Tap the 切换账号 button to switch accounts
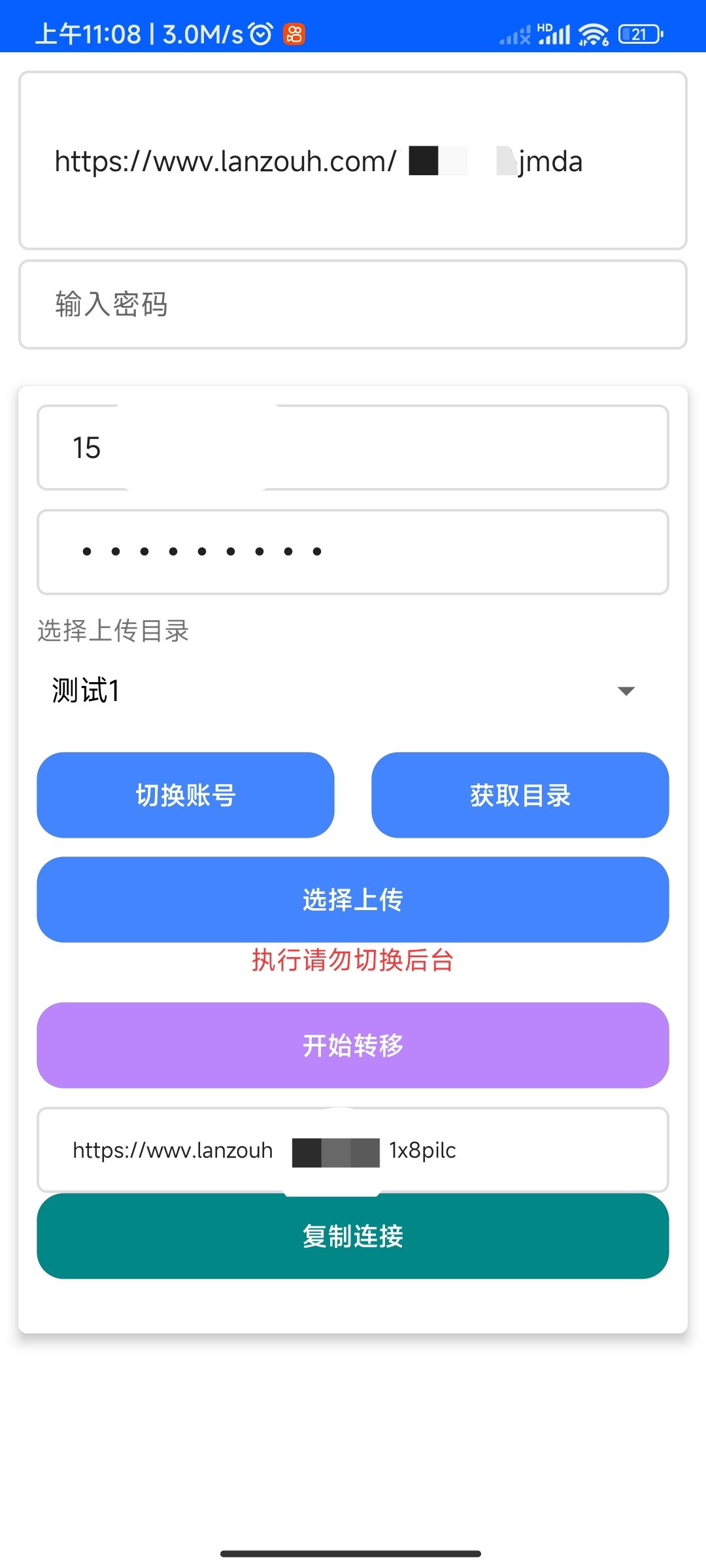Screen dimensions: 706x1568 click(186, 795)
